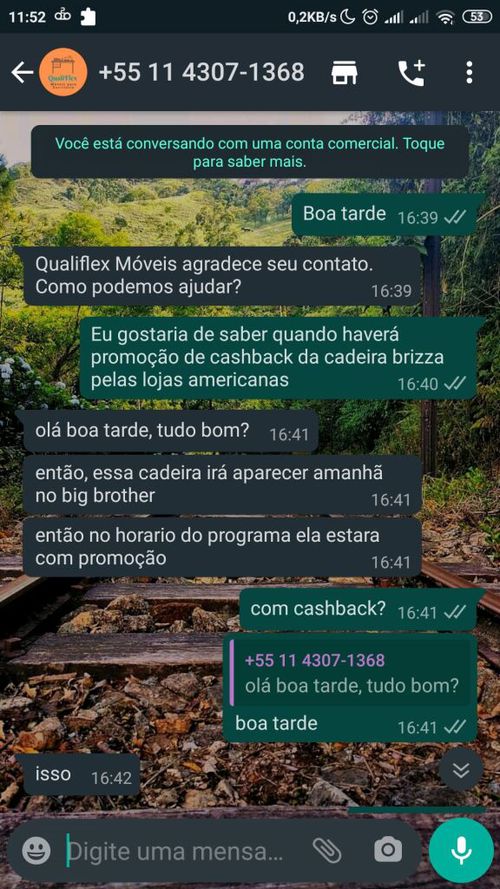Image resolution: width=500 pixels, height=889 pixels.
Task: Open the three-dot overflow menu
Action: (469, 73)
